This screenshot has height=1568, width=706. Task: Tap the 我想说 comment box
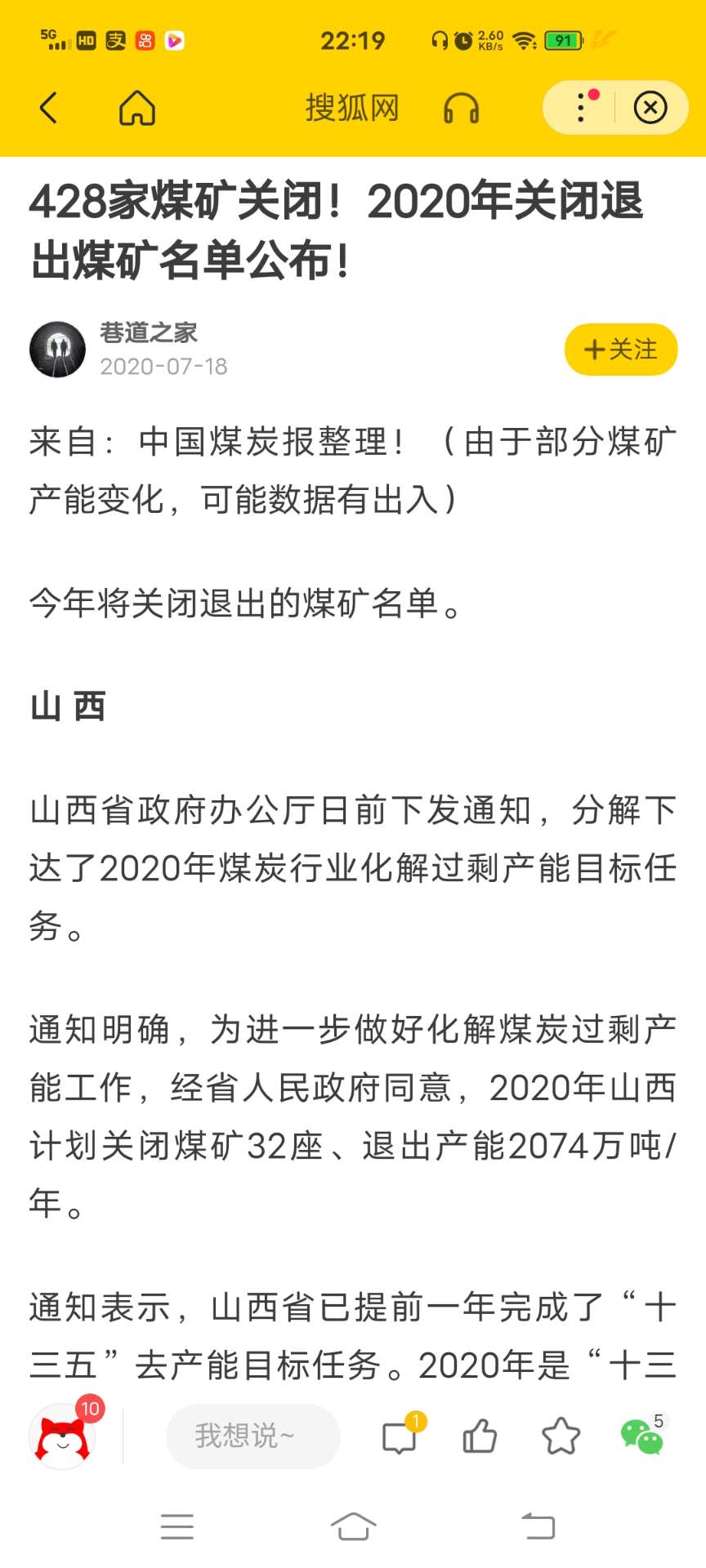tap(252, 1436)
